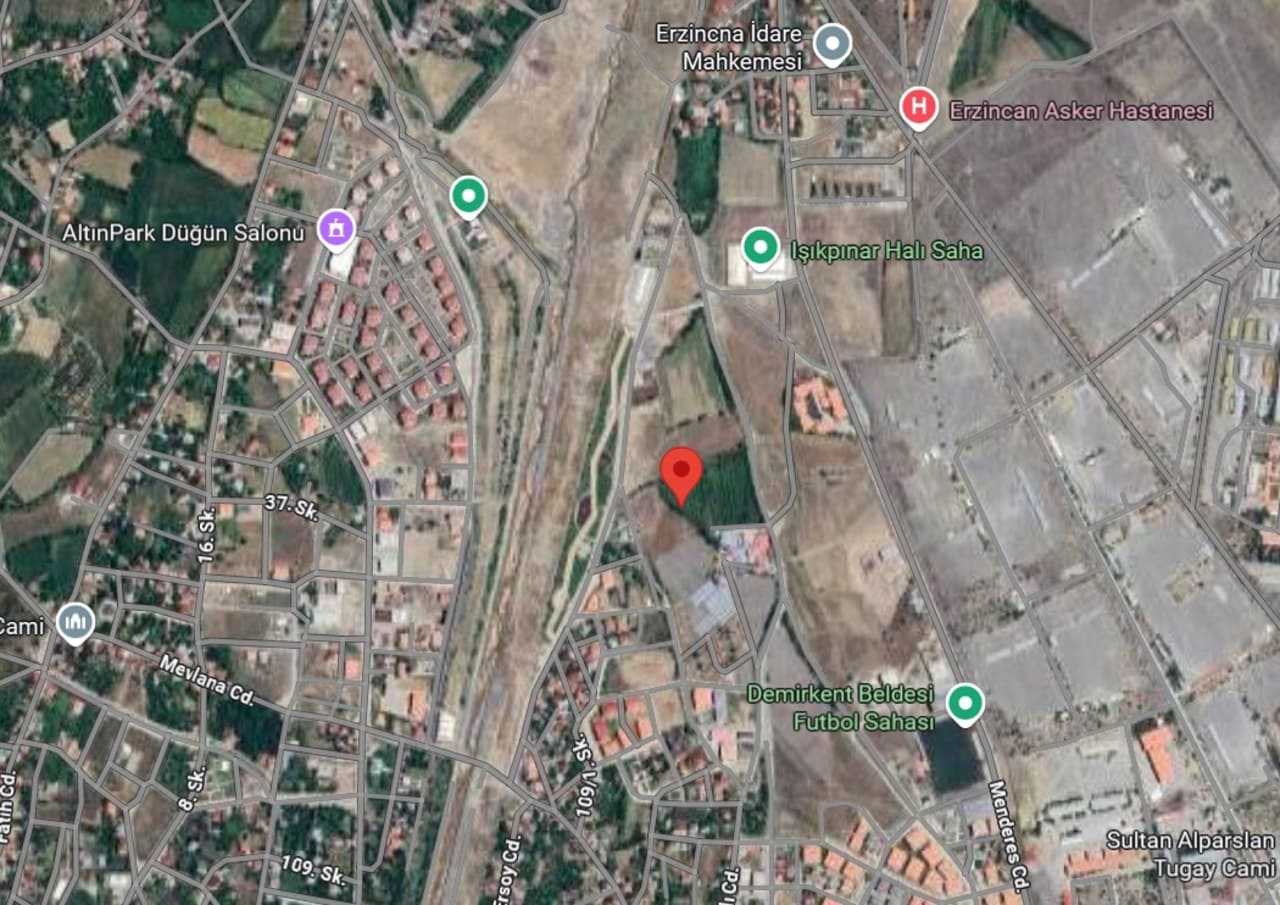The width and height of the screenshot is (1280, 905).
Task: Select Erzincna İdare Mahkemesi marker
Action: (x=832, y=44)
